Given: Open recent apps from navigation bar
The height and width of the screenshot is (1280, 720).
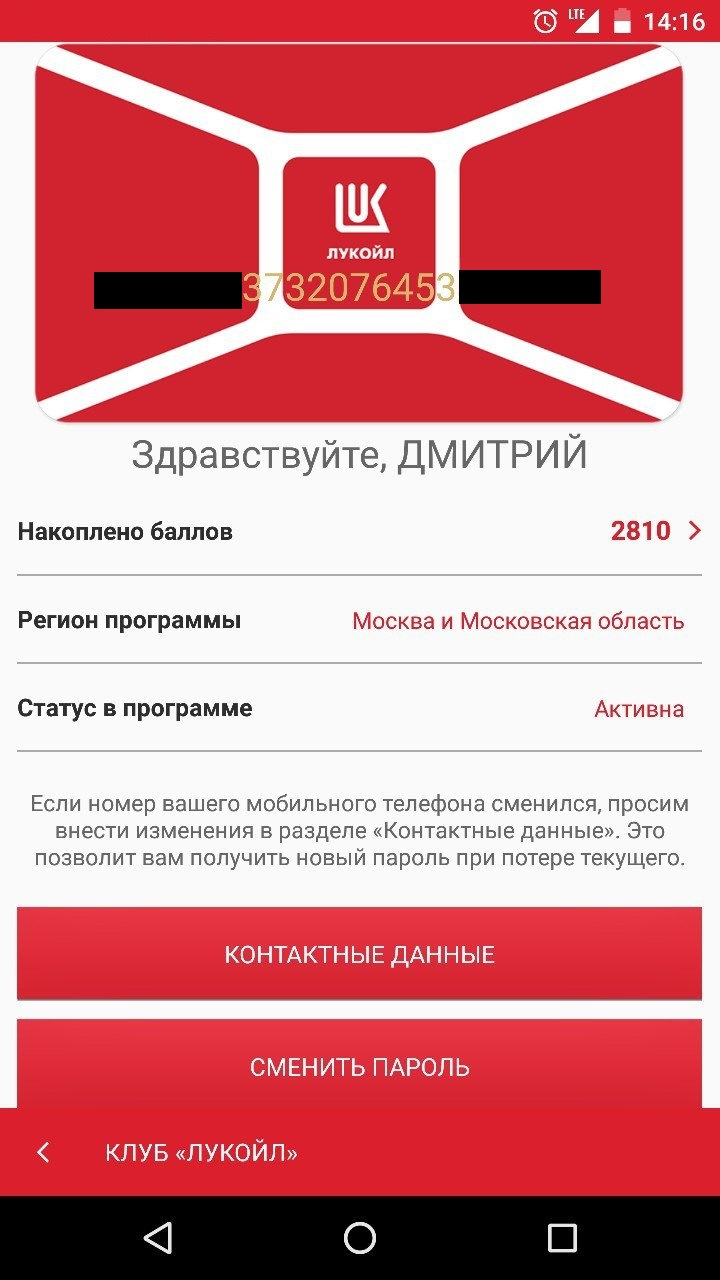Looking at the screenshot, I should coord(562,1238).
